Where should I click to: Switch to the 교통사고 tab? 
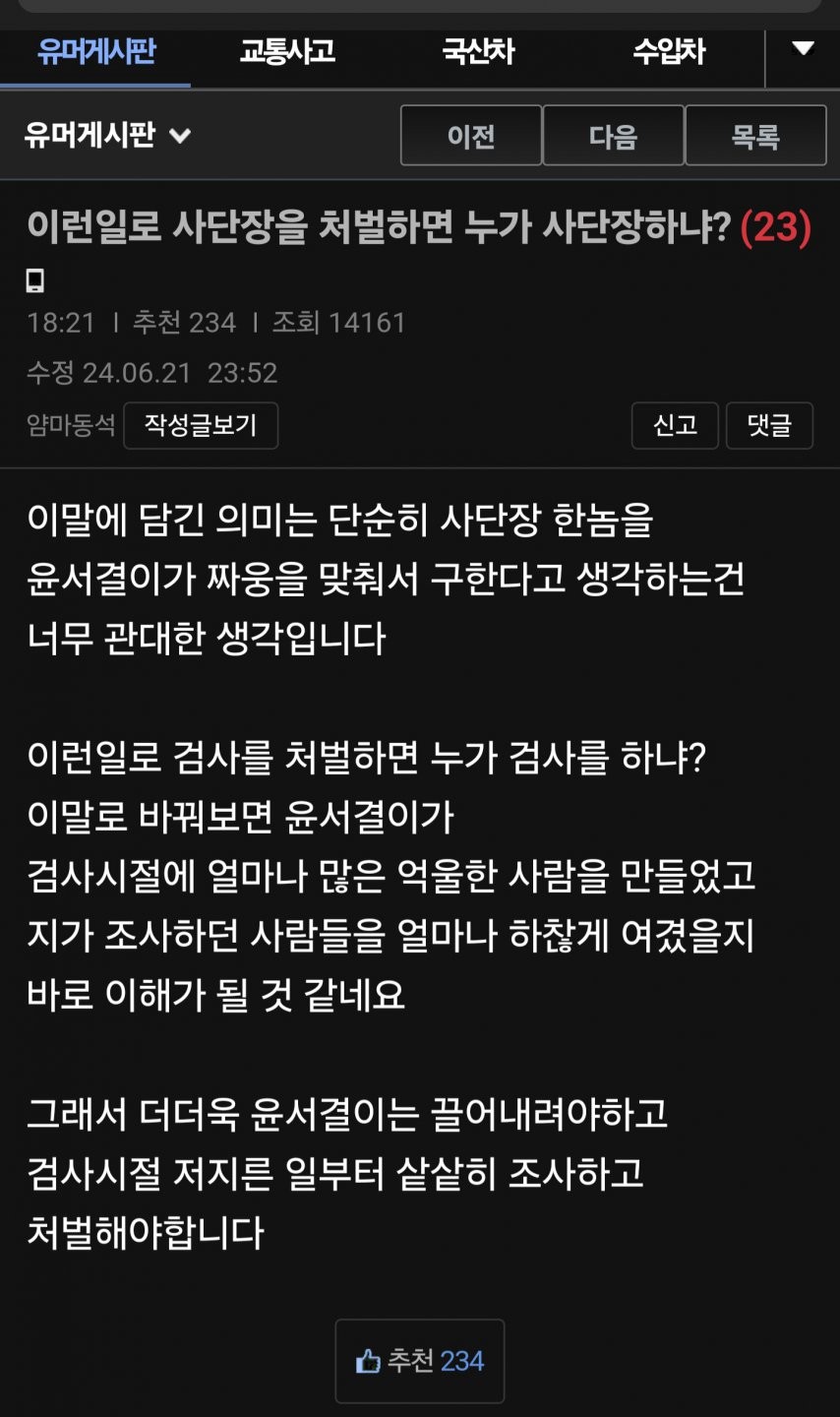(x=287, y=51)
